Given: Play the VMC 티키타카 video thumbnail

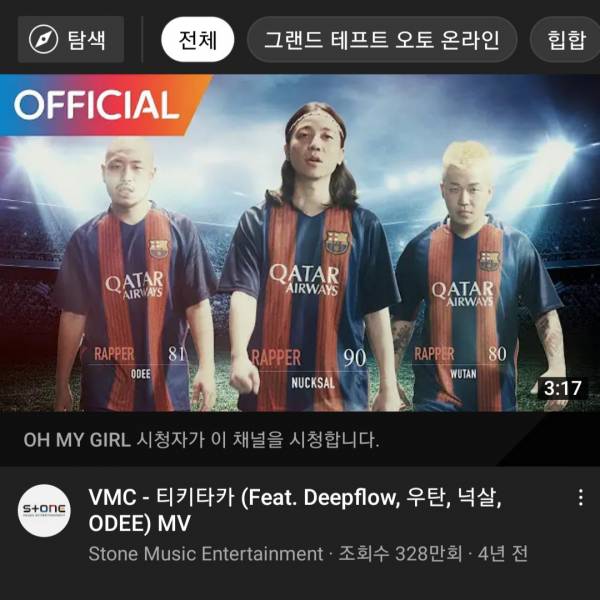Looking at the screenshot, I should point(300,243).
